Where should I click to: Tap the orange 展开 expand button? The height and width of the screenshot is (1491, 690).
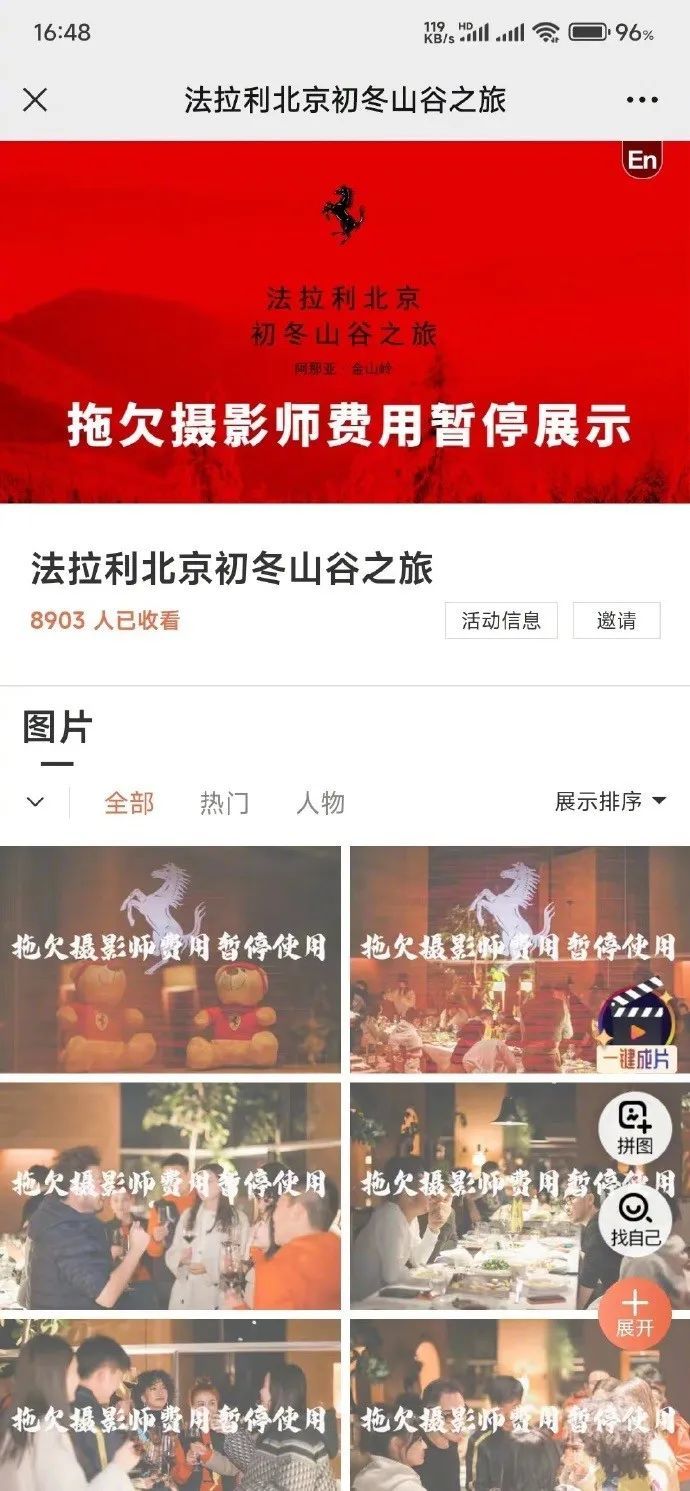(x=634, y=1314)
